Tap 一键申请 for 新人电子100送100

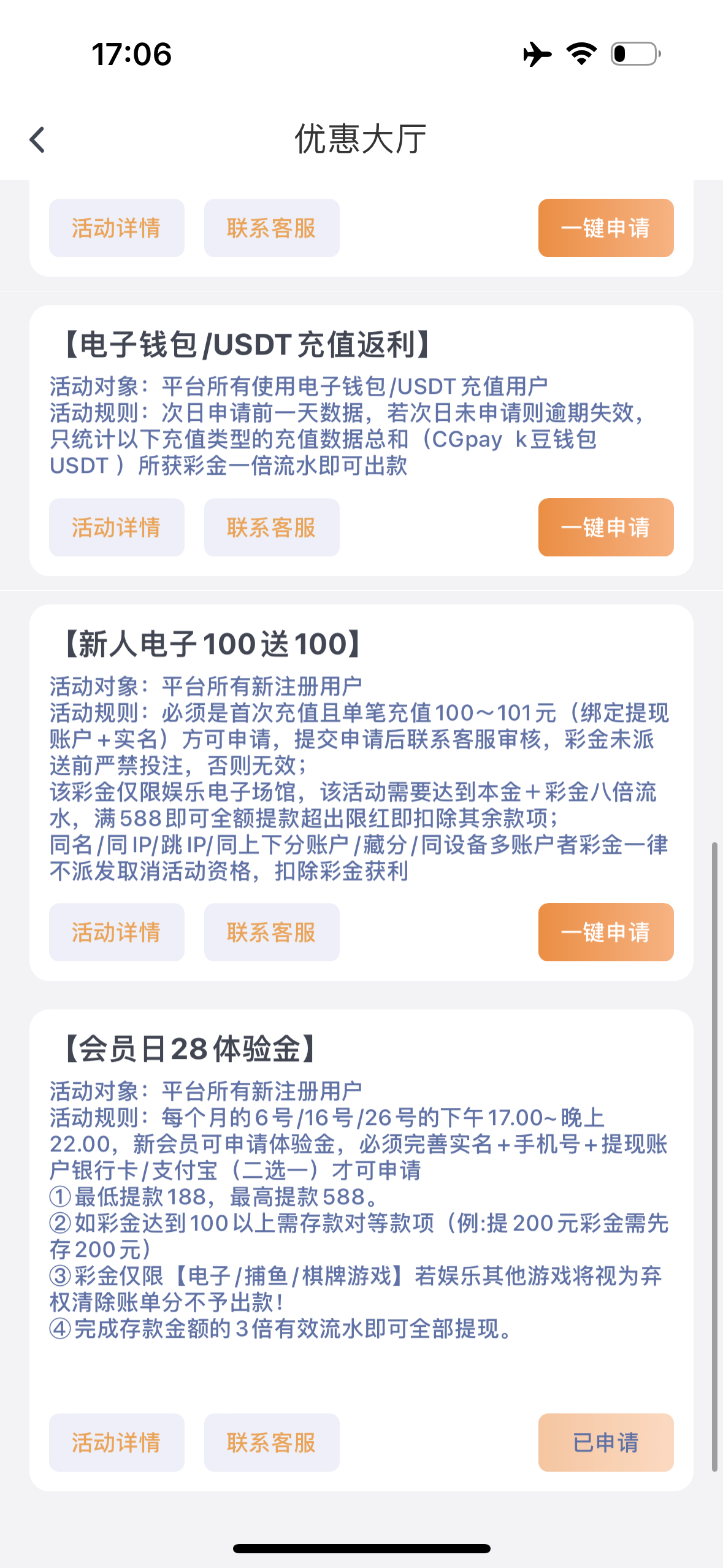pyautogui.click(x=605, y=932)
